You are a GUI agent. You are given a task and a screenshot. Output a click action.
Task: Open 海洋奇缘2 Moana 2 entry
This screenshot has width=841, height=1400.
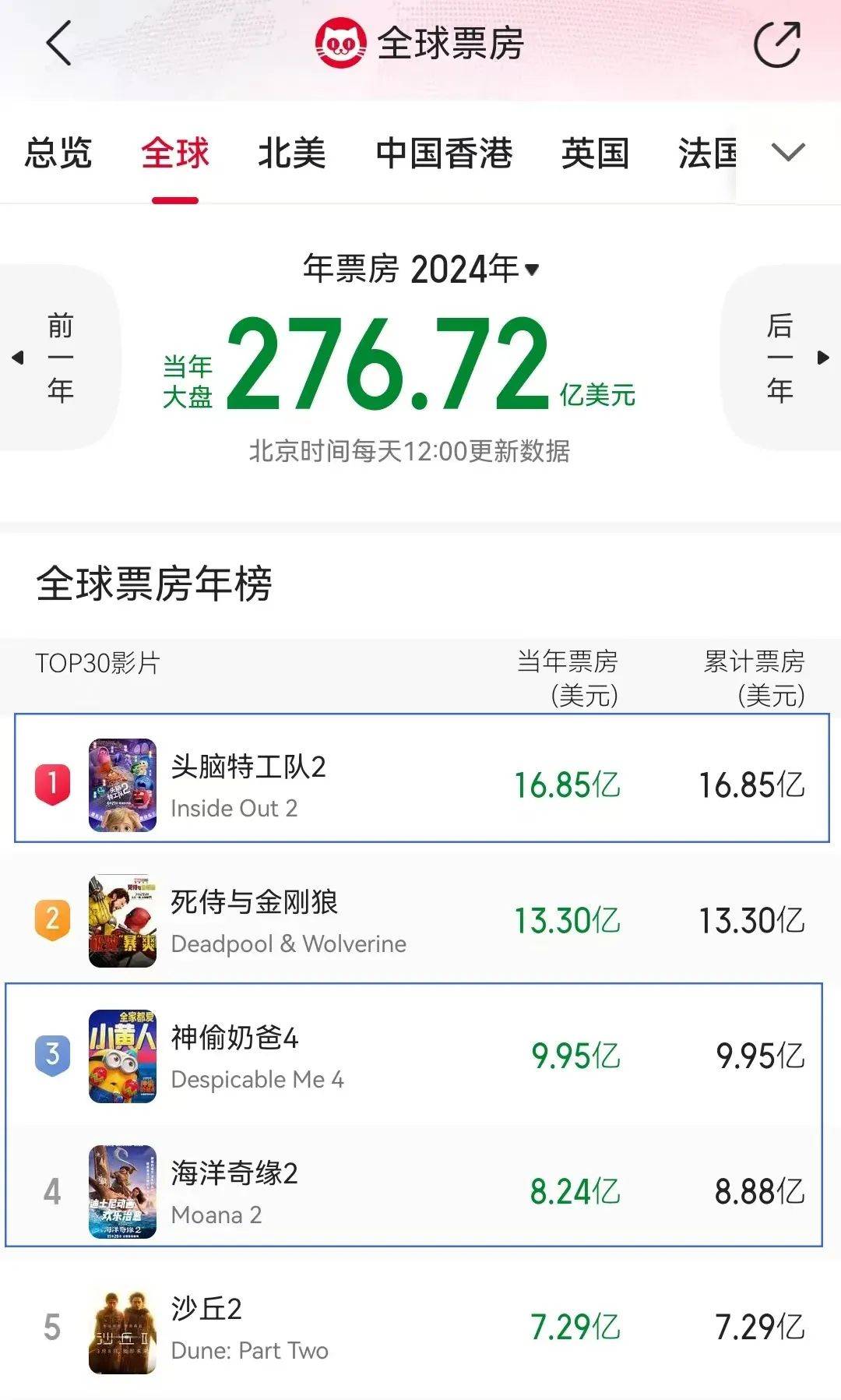[420, 1192]
